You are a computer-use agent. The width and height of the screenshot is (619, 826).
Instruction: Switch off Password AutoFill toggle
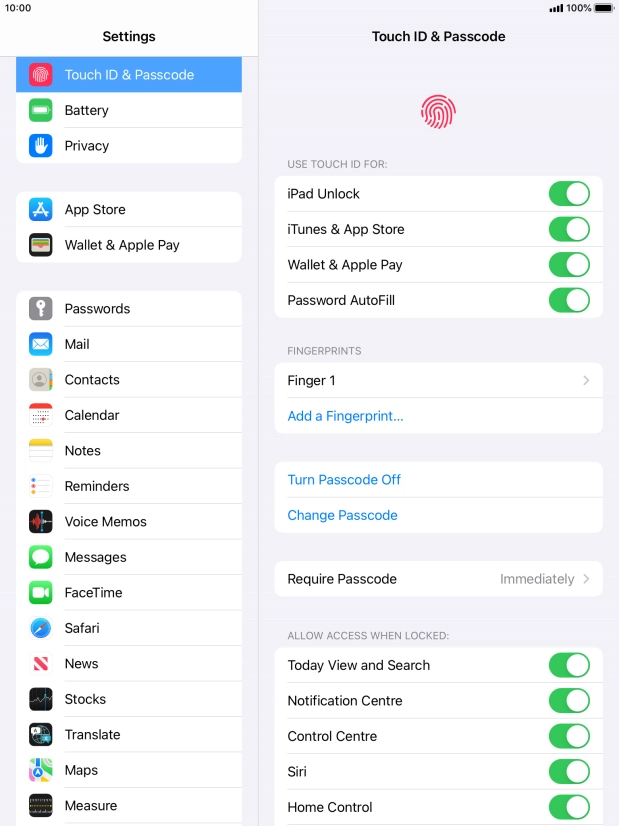[x=568, y=300]
